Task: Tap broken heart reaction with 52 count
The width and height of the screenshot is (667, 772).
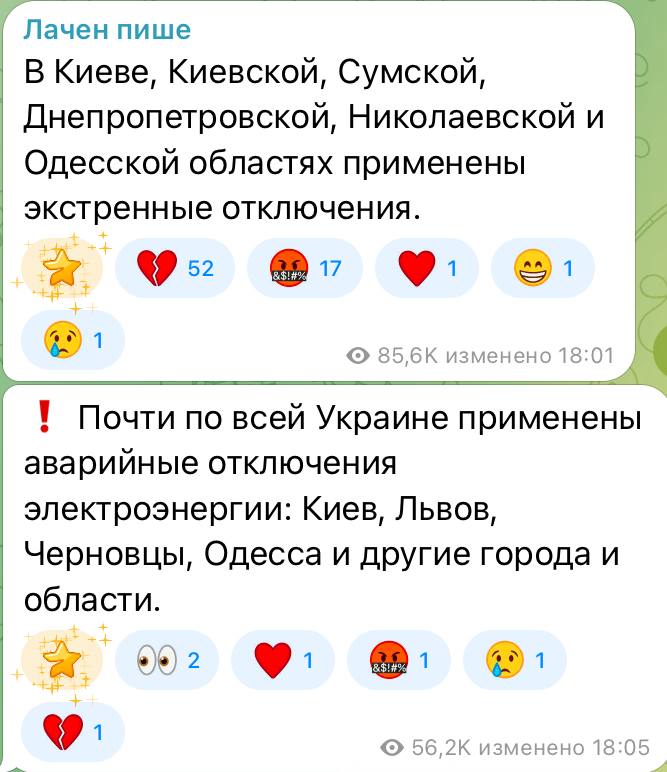Action: (x=175, y=268)
